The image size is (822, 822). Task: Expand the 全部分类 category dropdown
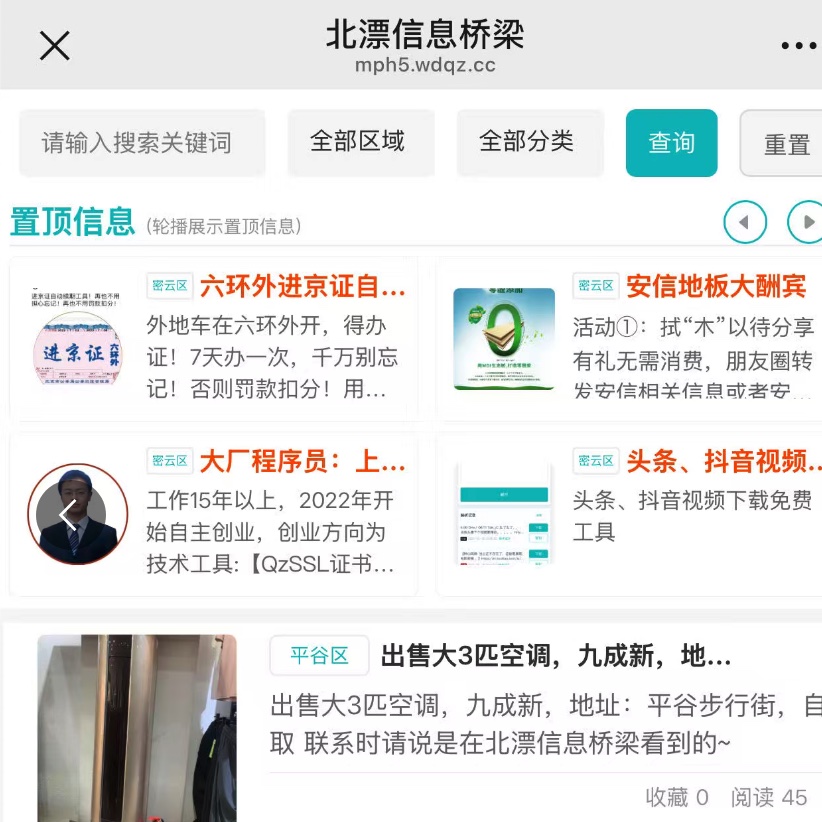(x=526, y=142)
